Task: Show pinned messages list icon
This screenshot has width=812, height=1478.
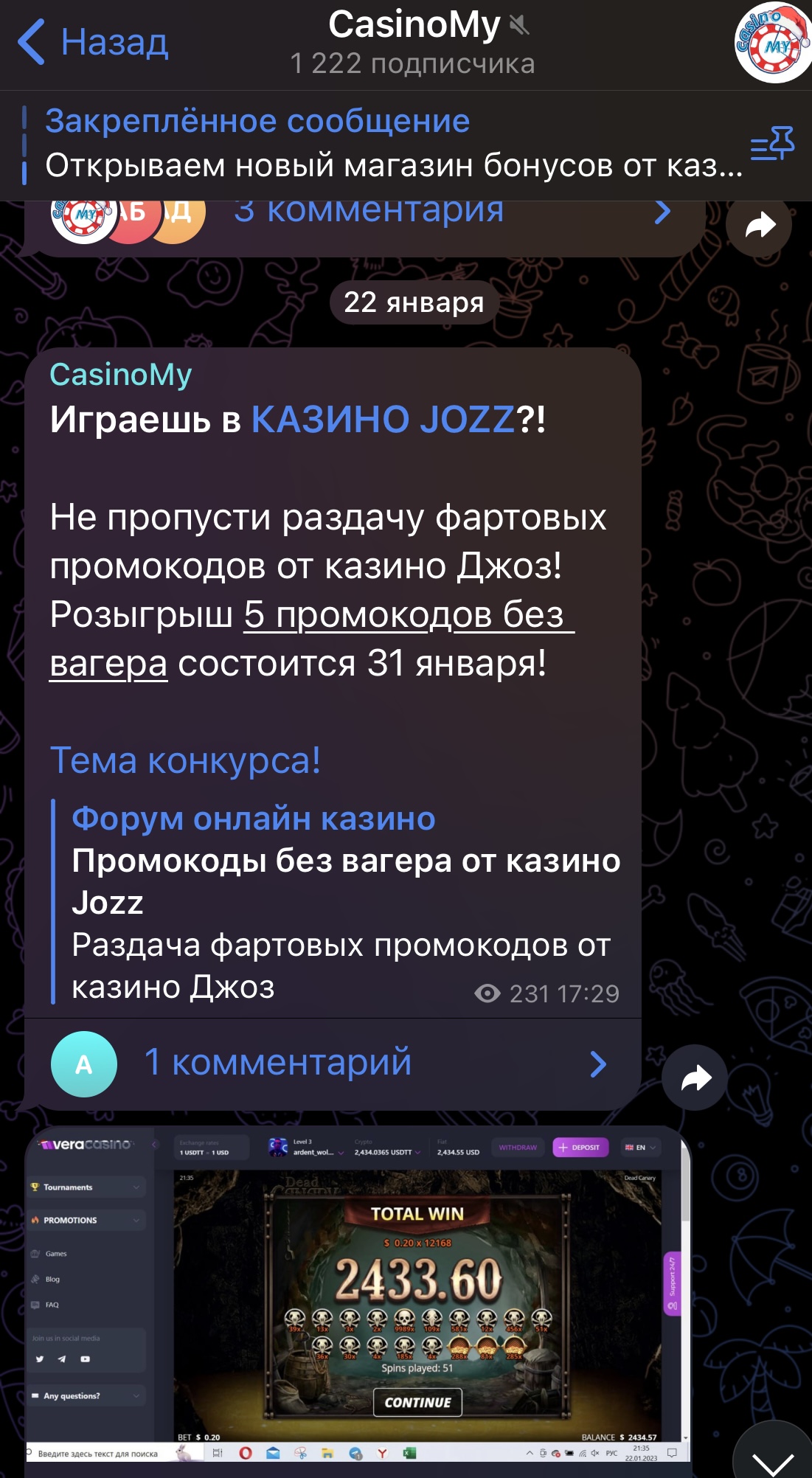Action: 772,143
